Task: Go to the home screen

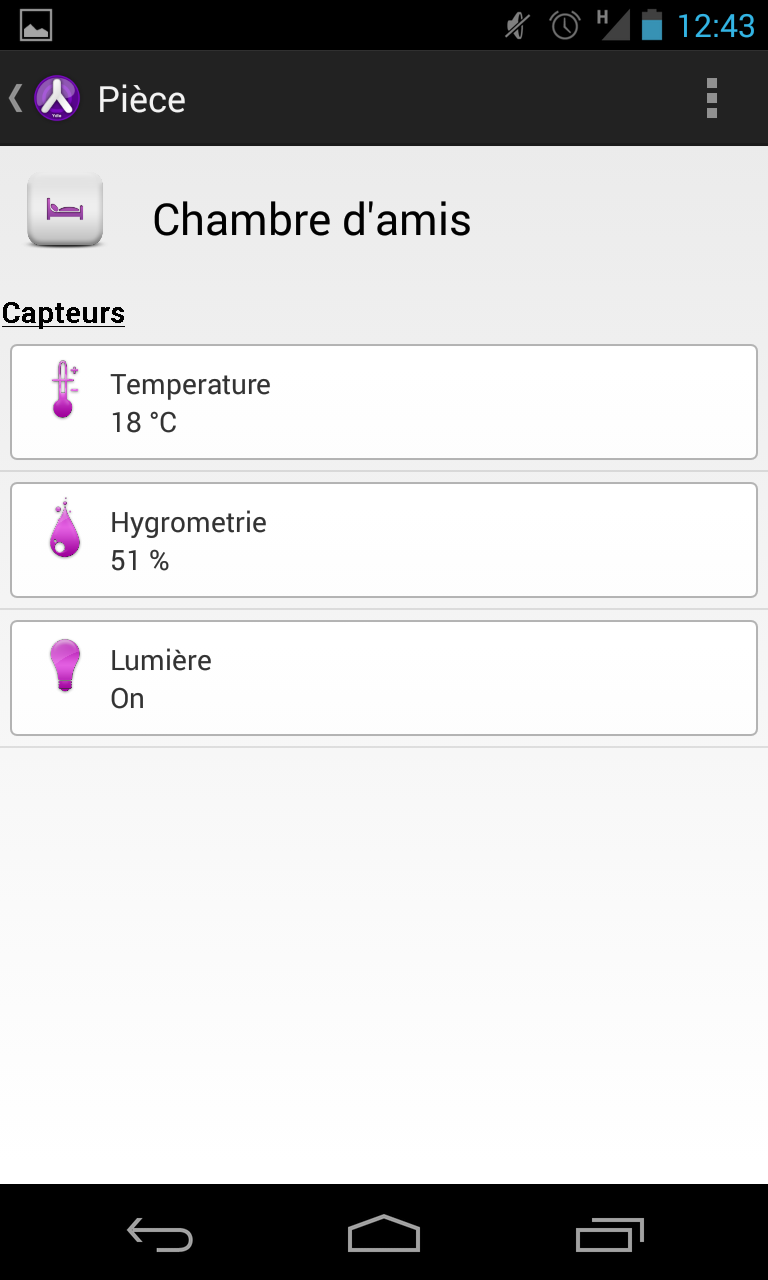Action: pos(384,1235)
